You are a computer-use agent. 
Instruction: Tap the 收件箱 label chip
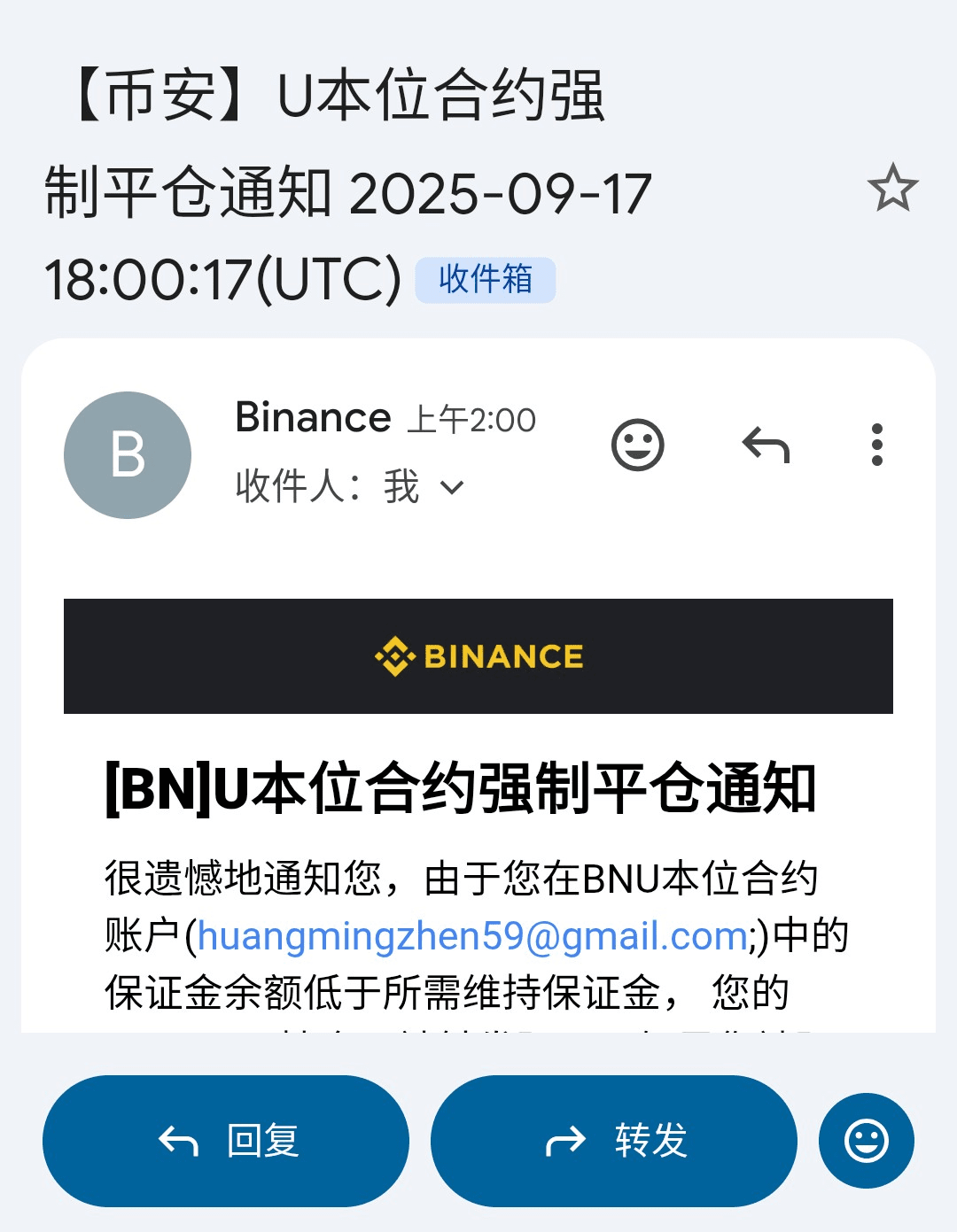point(486,280)
